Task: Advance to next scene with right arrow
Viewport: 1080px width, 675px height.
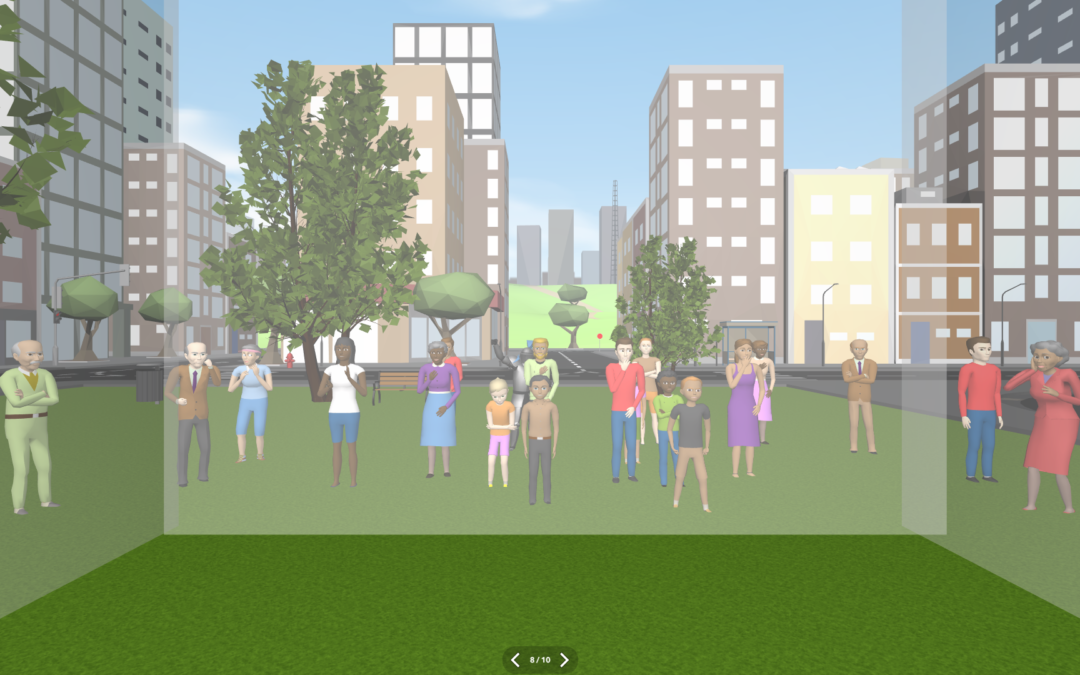Action: [564, 660]
